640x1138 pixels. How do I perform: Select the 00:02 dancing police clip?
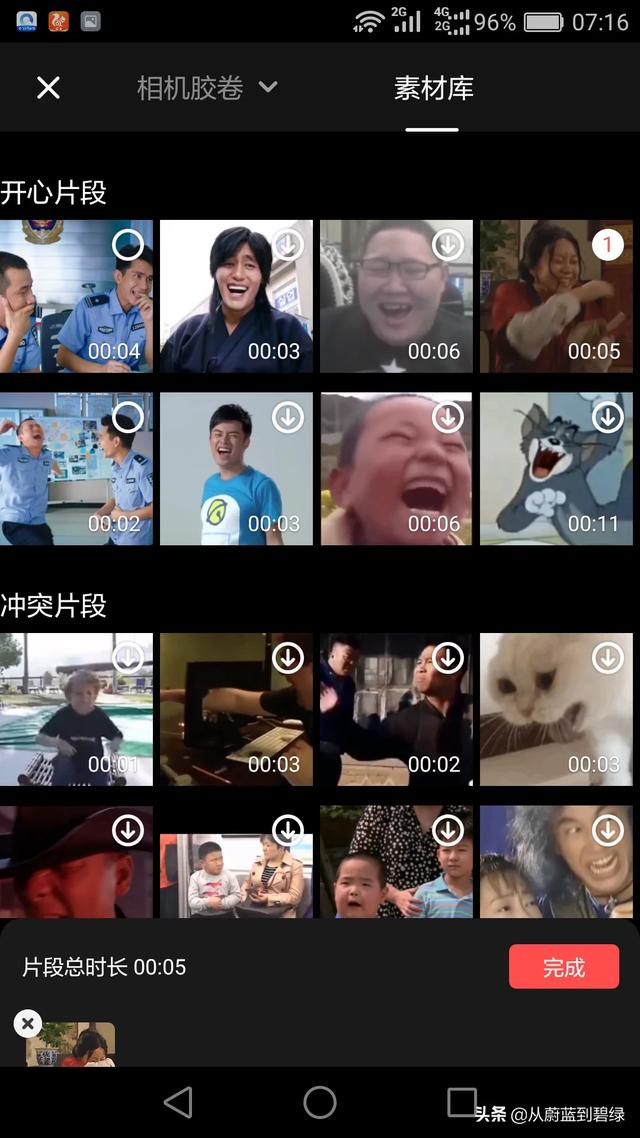[127, 418]
